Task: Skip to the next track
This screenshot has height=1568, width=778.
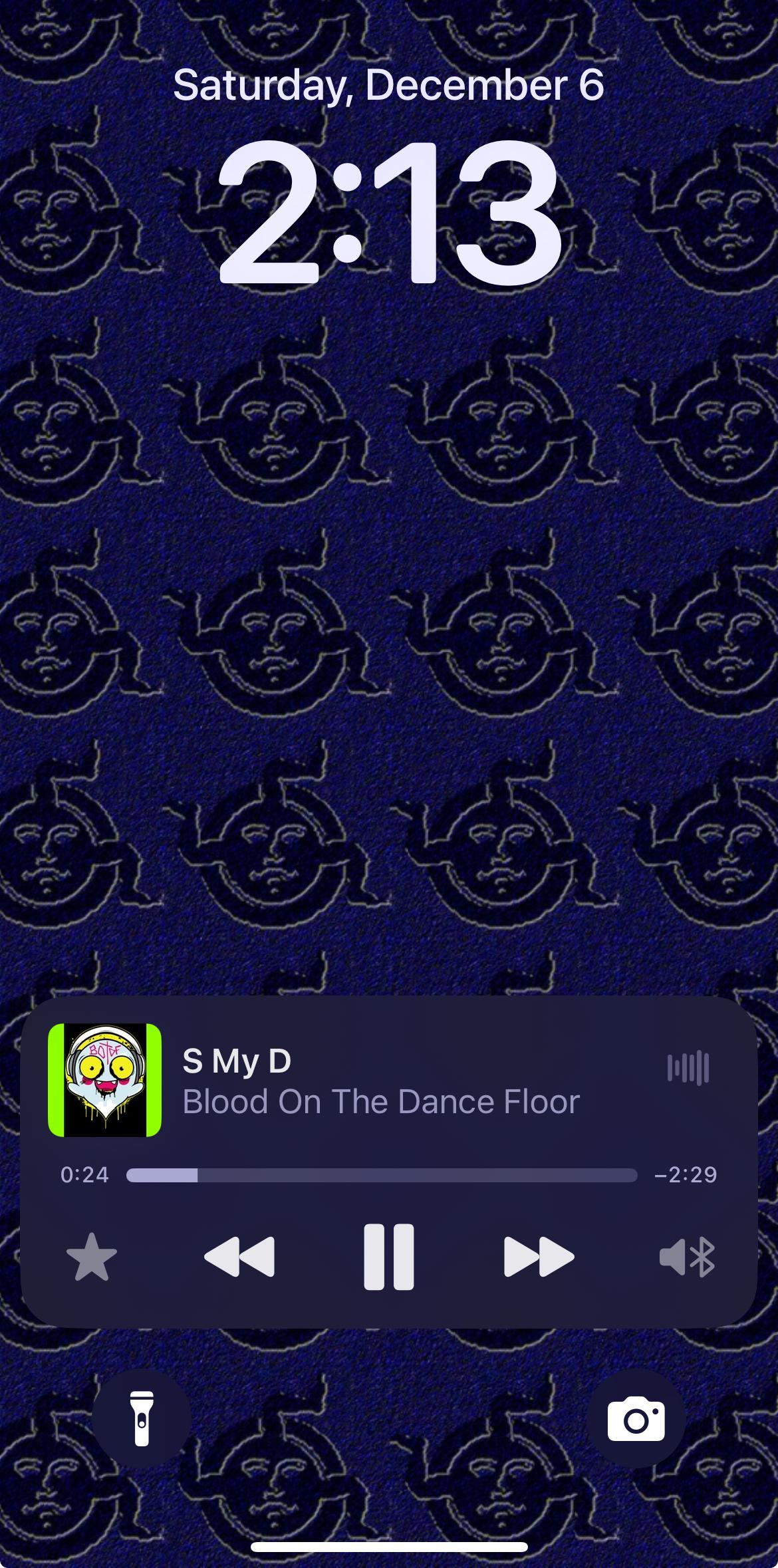Action: point(539,1257)
